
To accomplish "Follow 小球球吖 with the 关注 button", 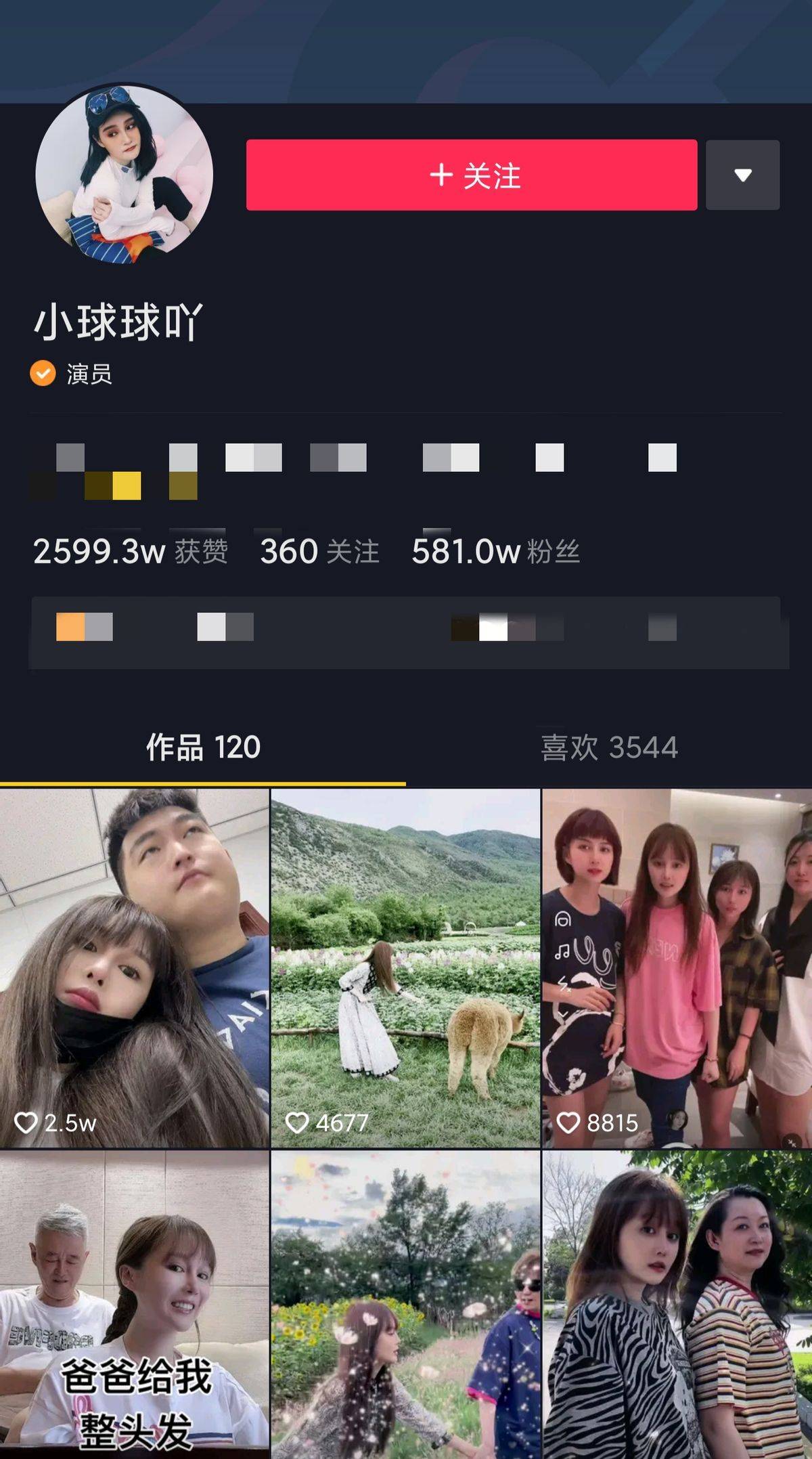I will coord(471,175).
